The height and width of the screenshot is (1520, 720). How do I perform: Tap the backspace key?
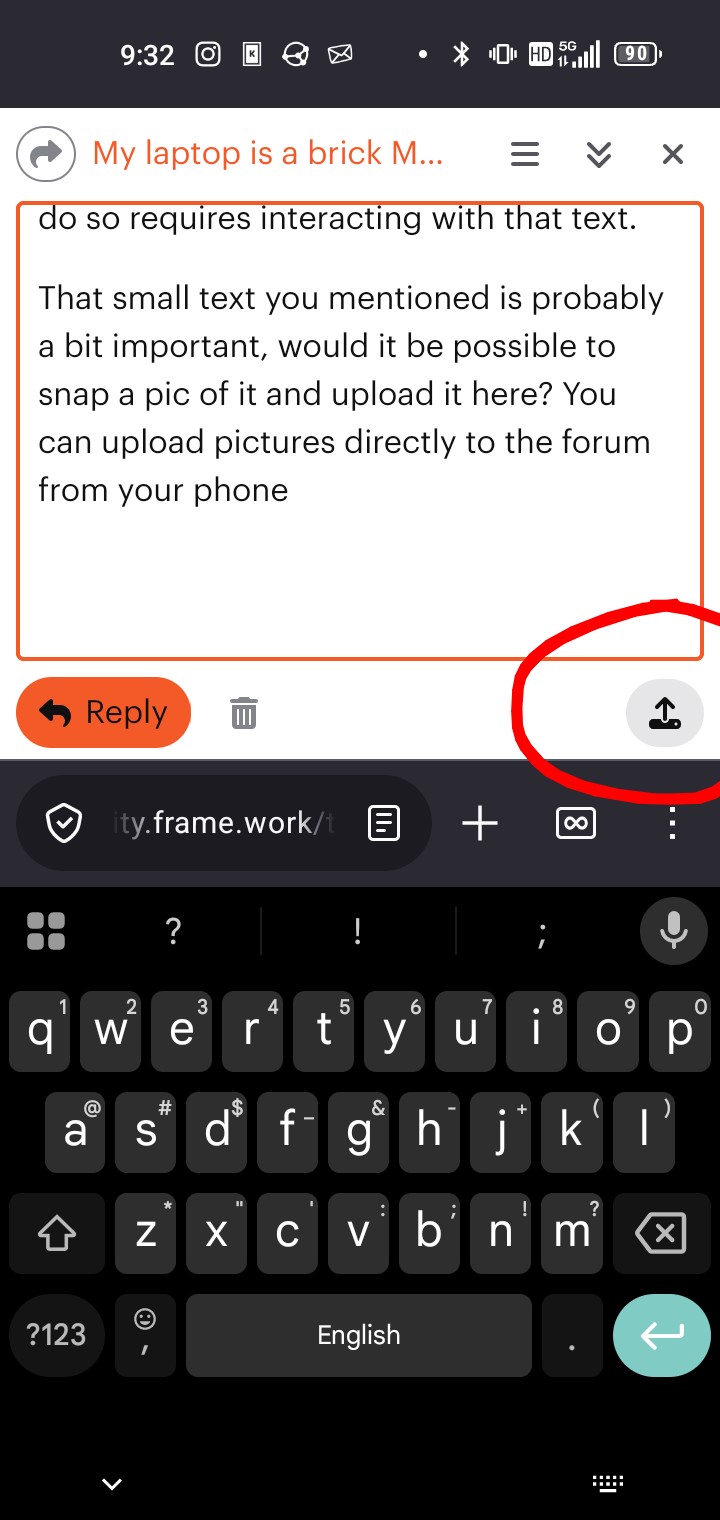(661, 1234)
